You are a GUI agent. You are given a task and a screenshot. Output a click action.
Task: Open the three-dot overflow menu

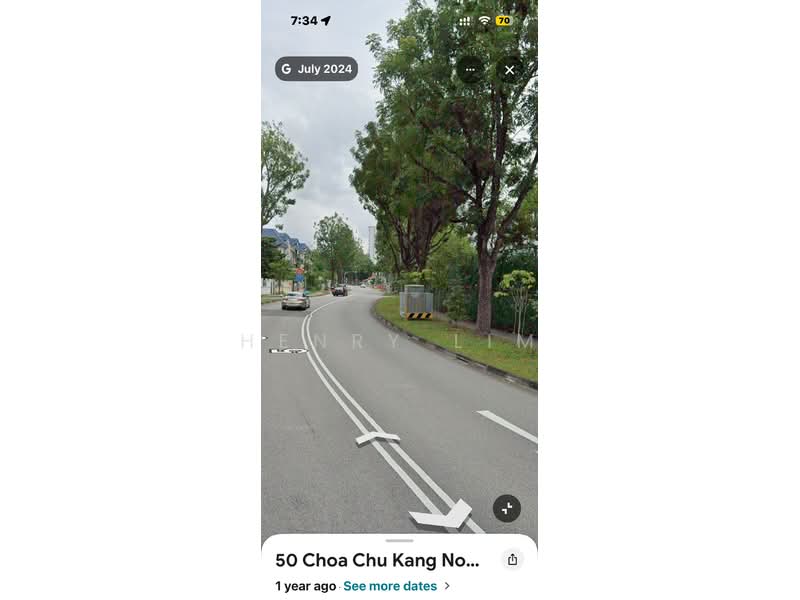point(470,70)
